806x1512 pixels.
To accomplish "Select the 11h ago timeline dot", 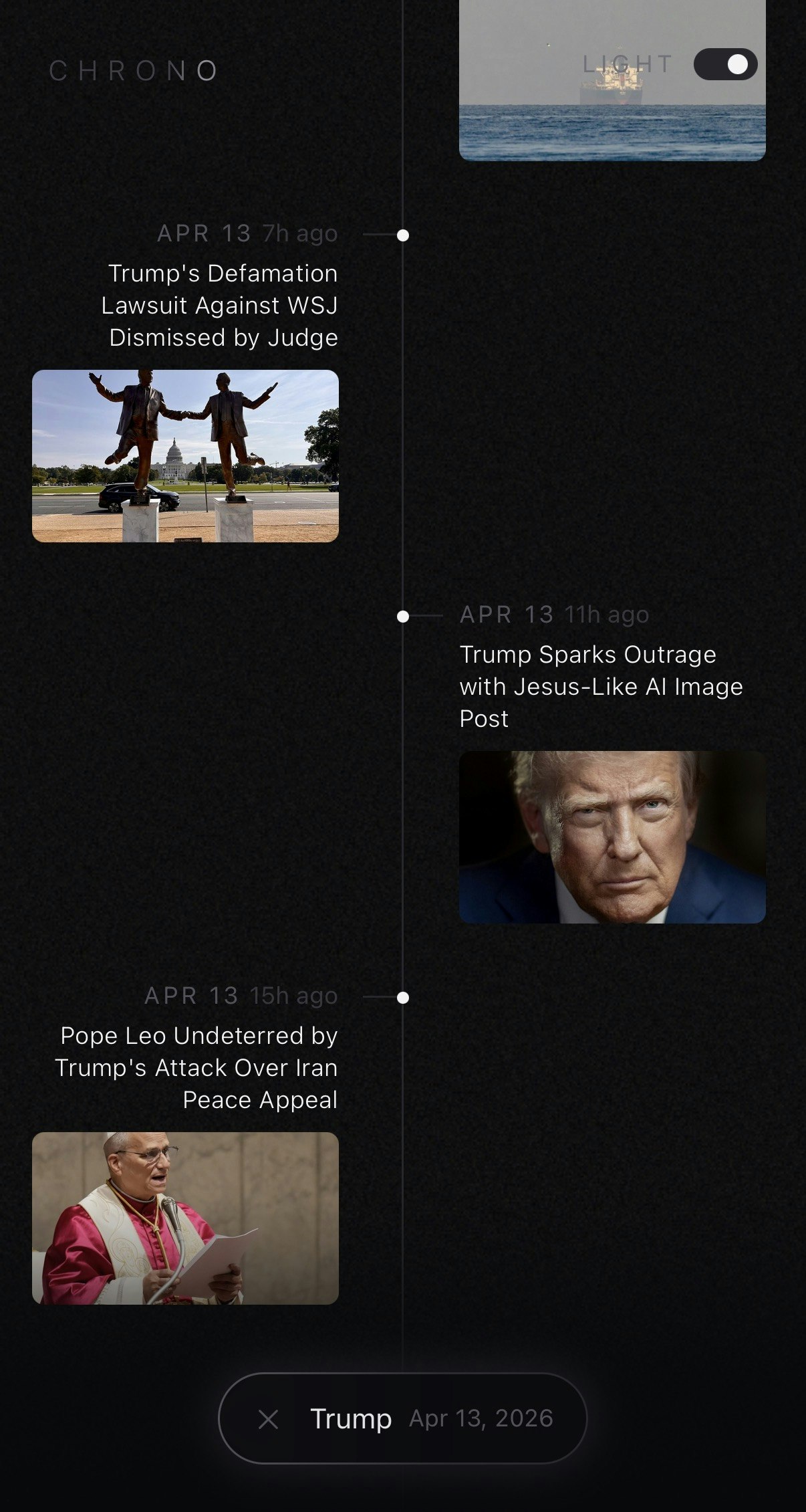I will click(x=403, y=617).
